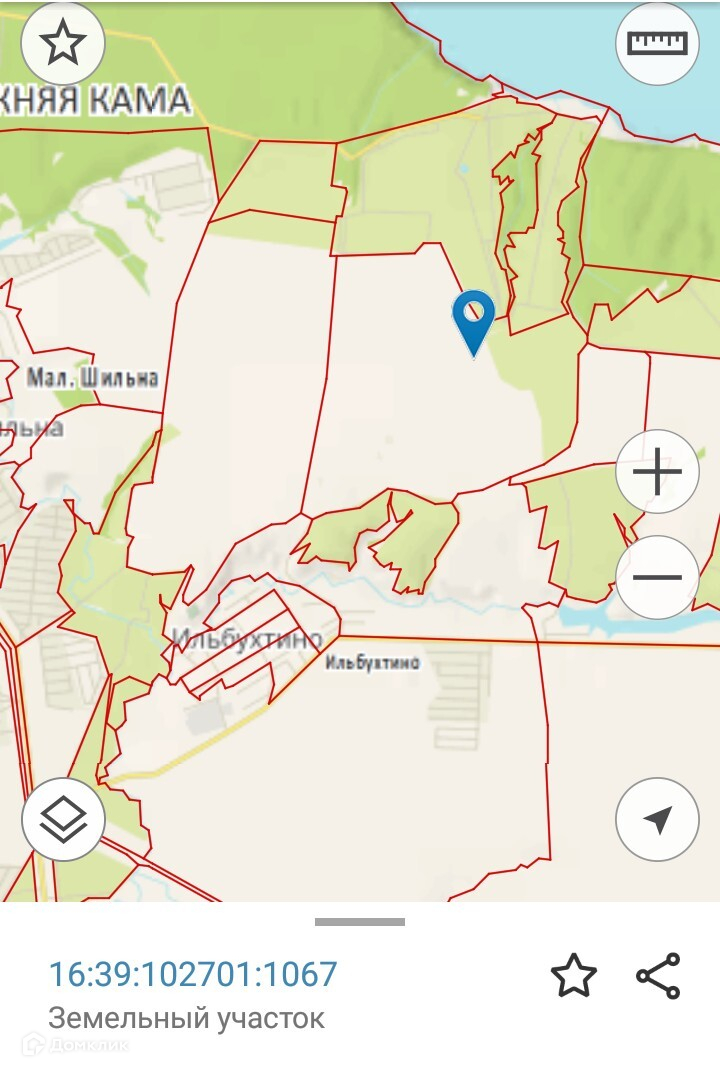Image resolution: width=720 pixels, height=1071 pixels.
Task: Open the map layers selector
Action: point(63,819)
